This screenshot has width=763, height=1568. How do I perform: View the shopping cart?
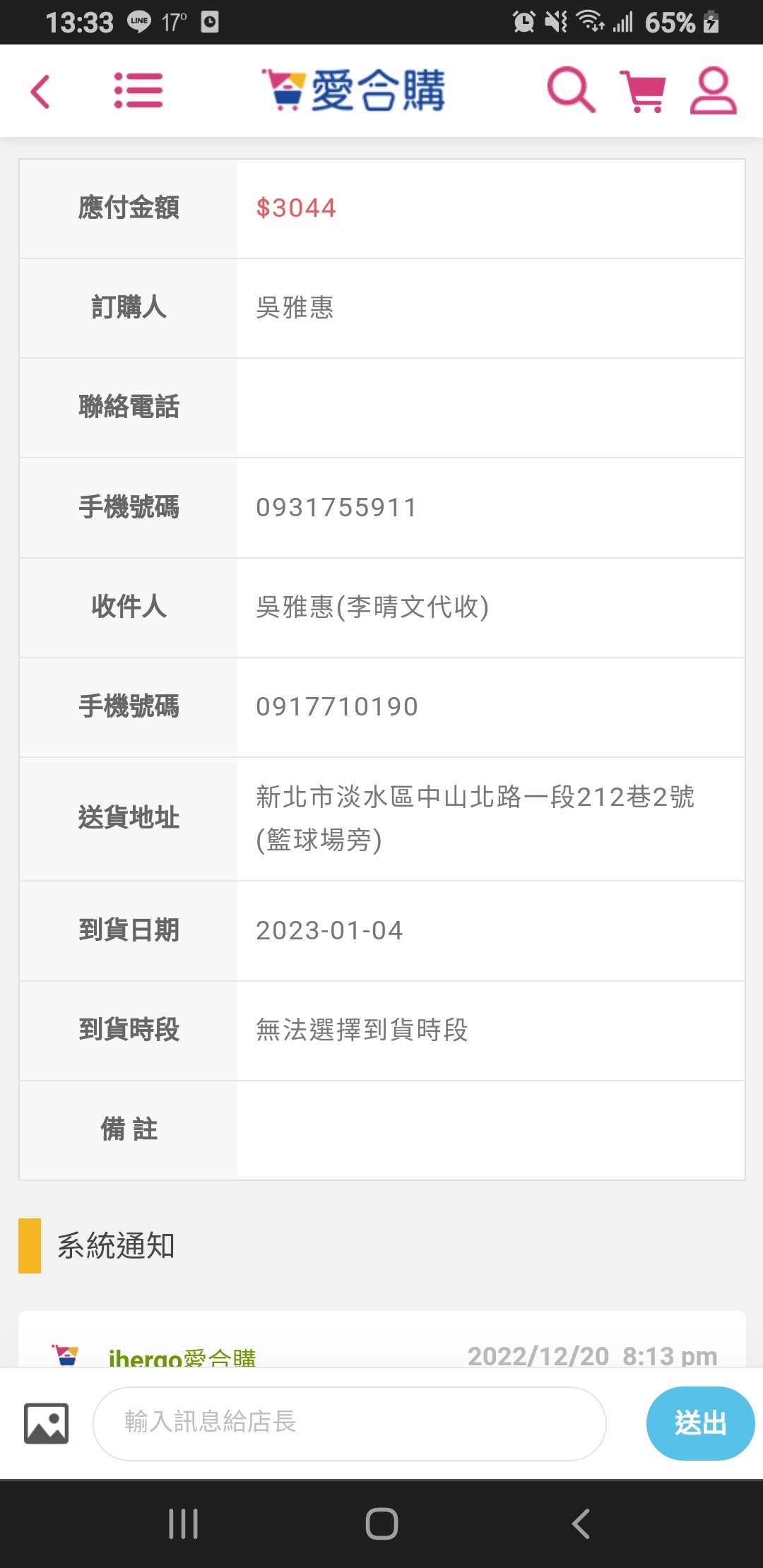643,91
